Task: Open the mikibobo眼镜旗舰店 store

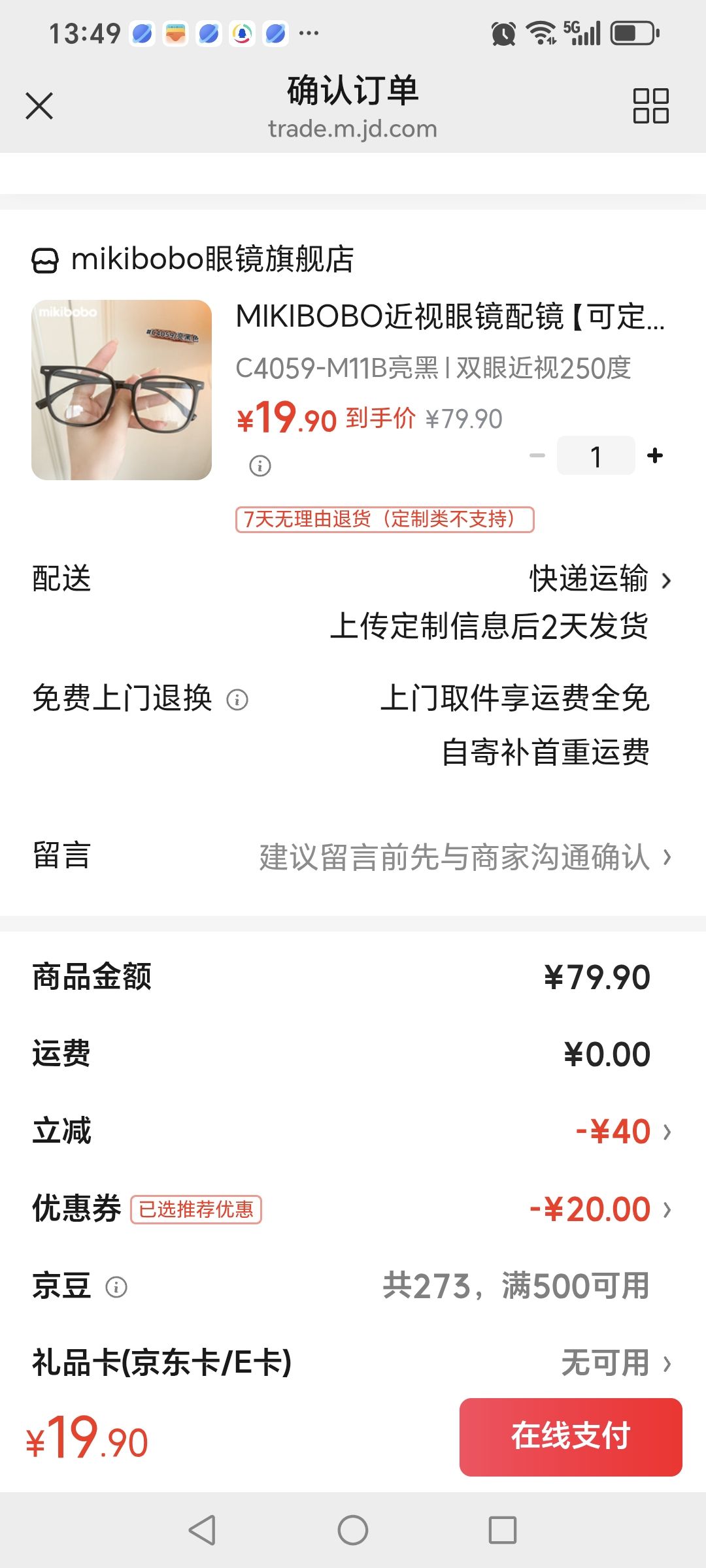Action: pos(193,259)
